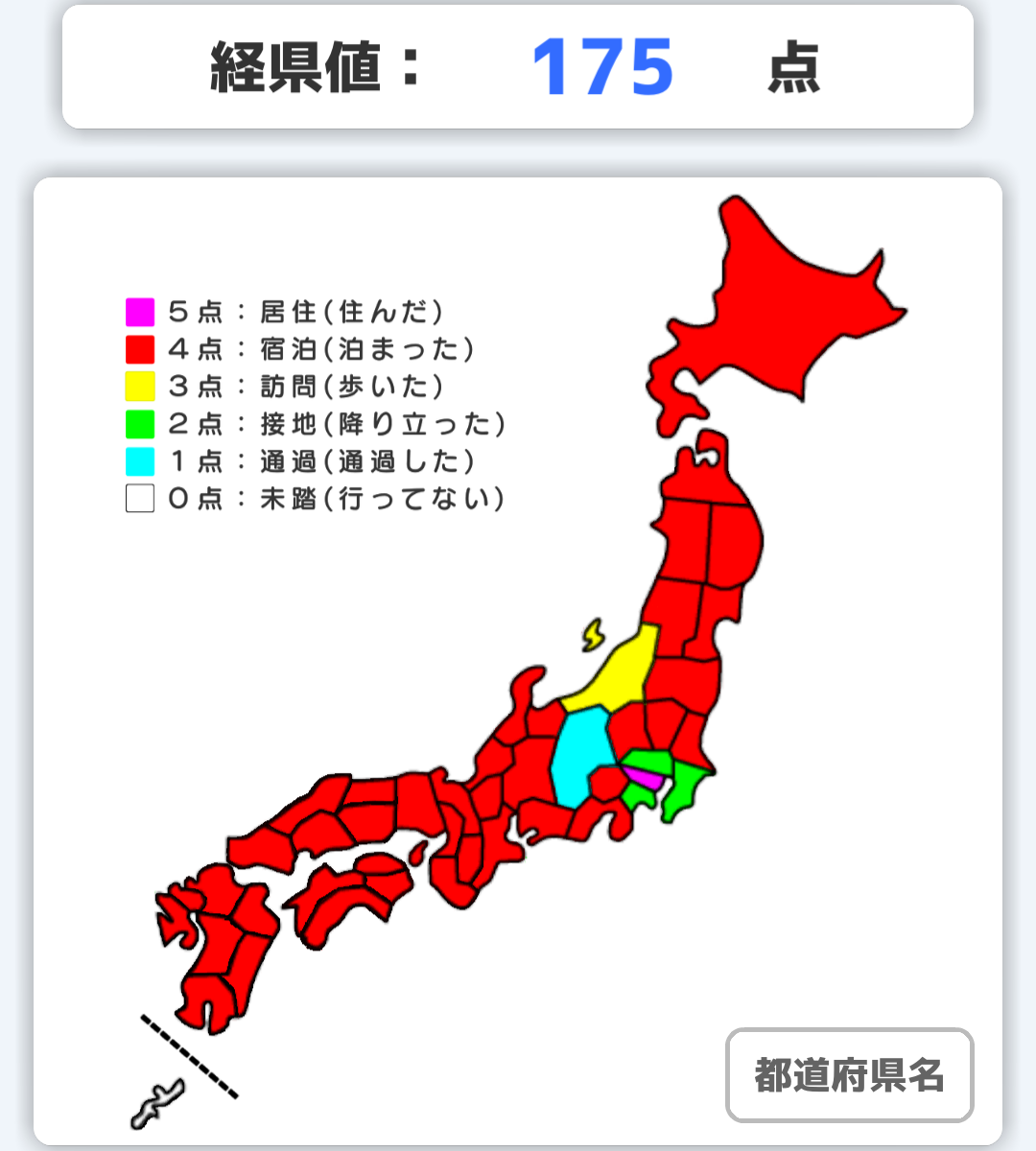Click the small magenta prefecture near Tokyo

[645, 780]
